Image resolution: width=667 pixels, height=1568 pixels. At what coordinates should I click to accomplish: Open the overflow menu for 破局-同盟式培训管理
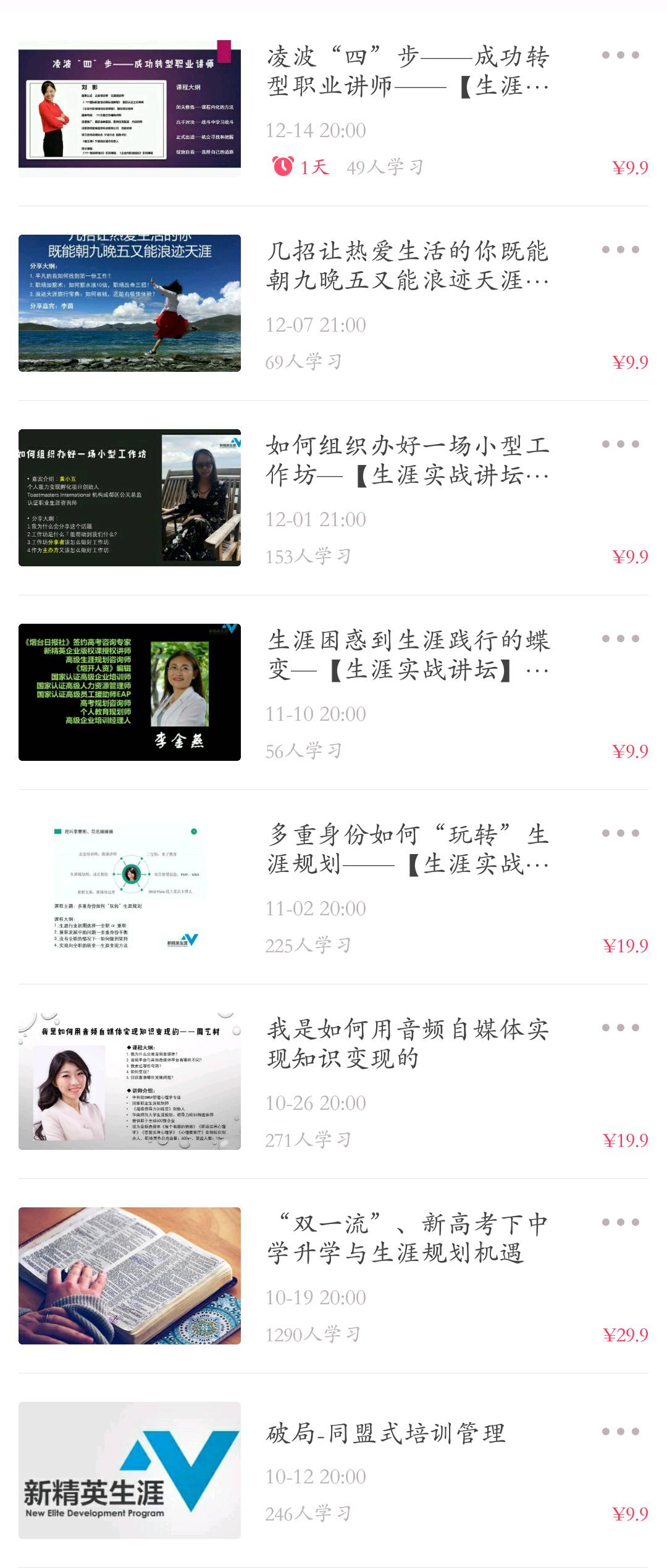(x=620, y=1432)
